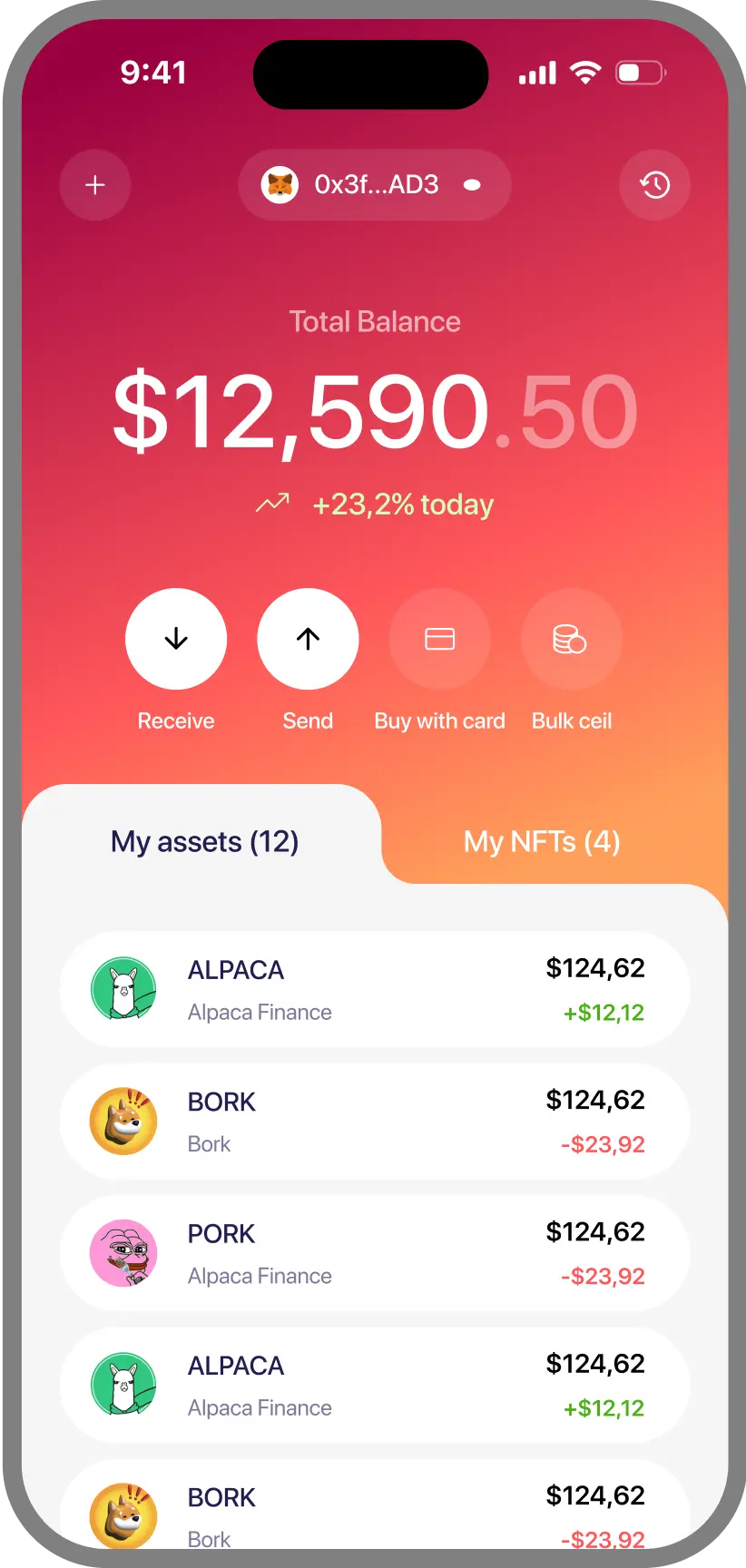Tap the Receive button
This screenshot has height=1568, width=746.
tap(176, 639)
